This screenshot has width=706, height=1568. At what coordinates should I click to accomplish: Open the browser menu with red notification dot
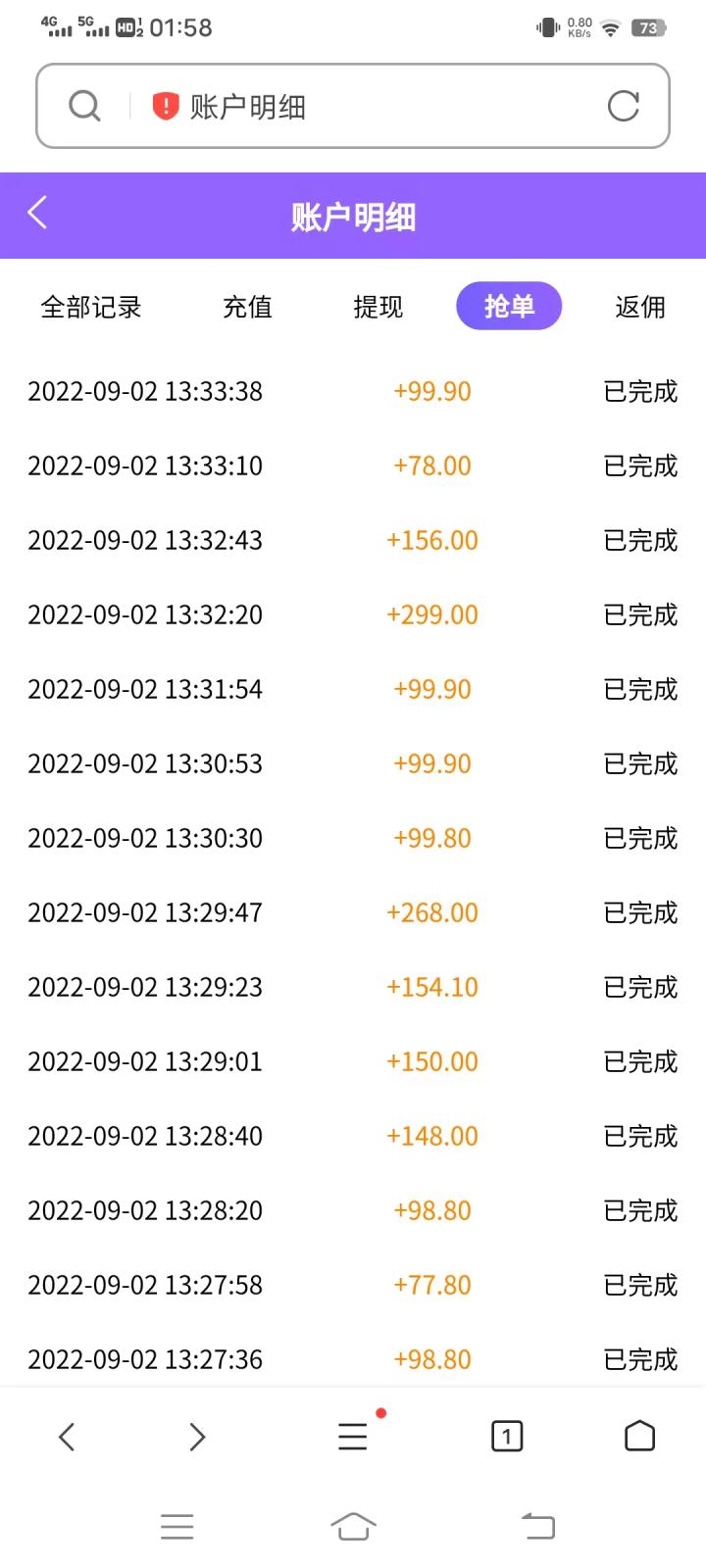click(352, 1436)
